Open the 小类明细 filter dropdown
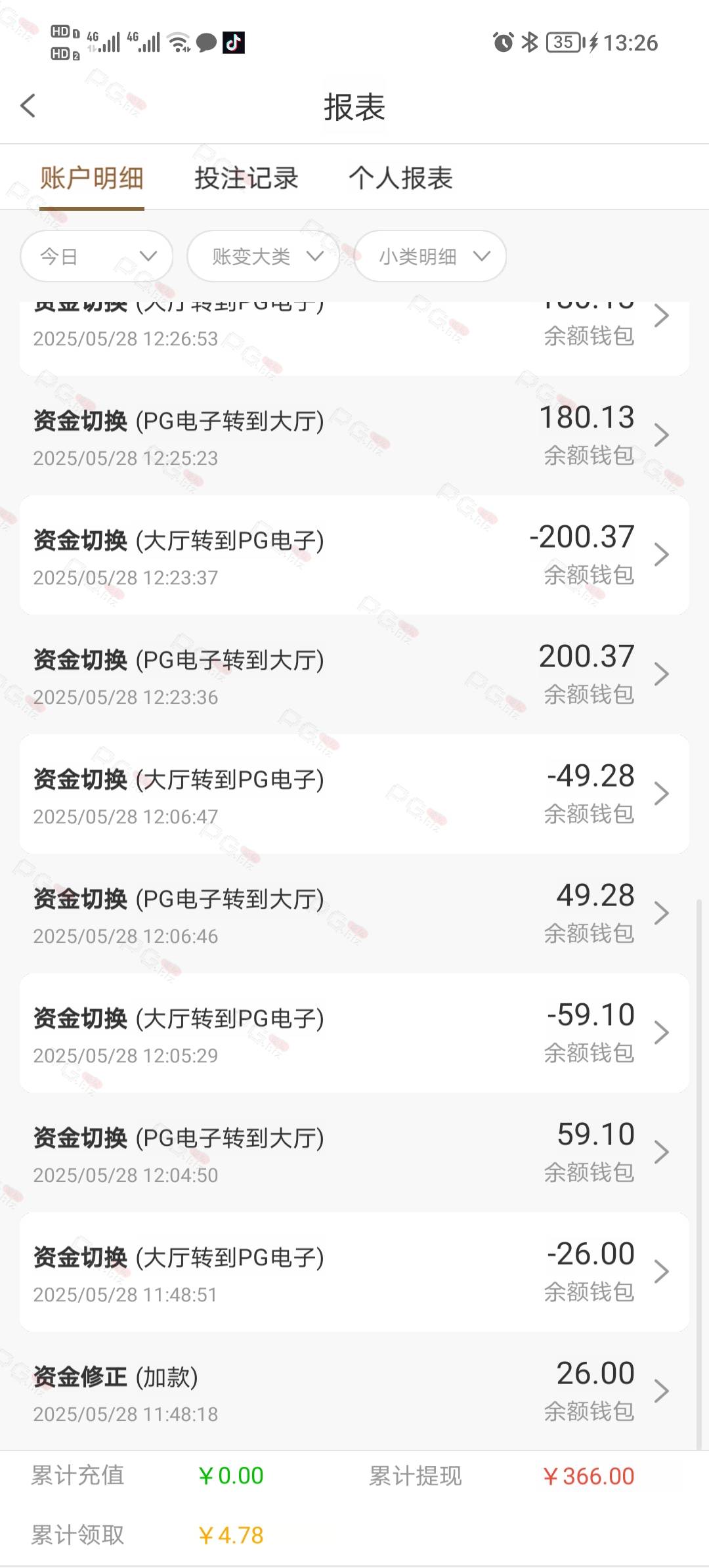709x1568 pixels. point(430,256)
